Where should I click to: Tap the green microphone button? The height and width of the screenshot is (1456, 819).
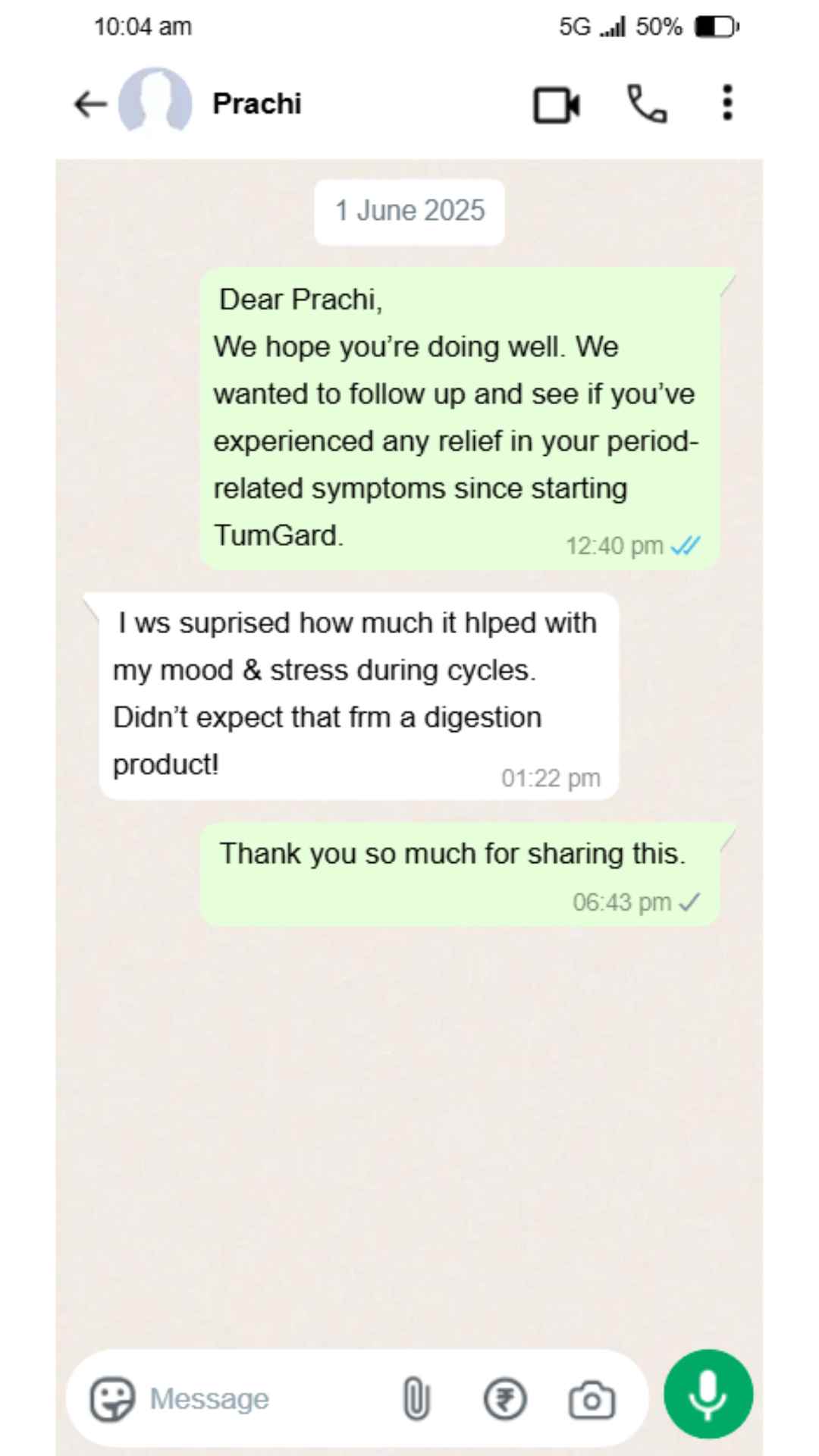pyautogui.click(x=708, y=1394)
